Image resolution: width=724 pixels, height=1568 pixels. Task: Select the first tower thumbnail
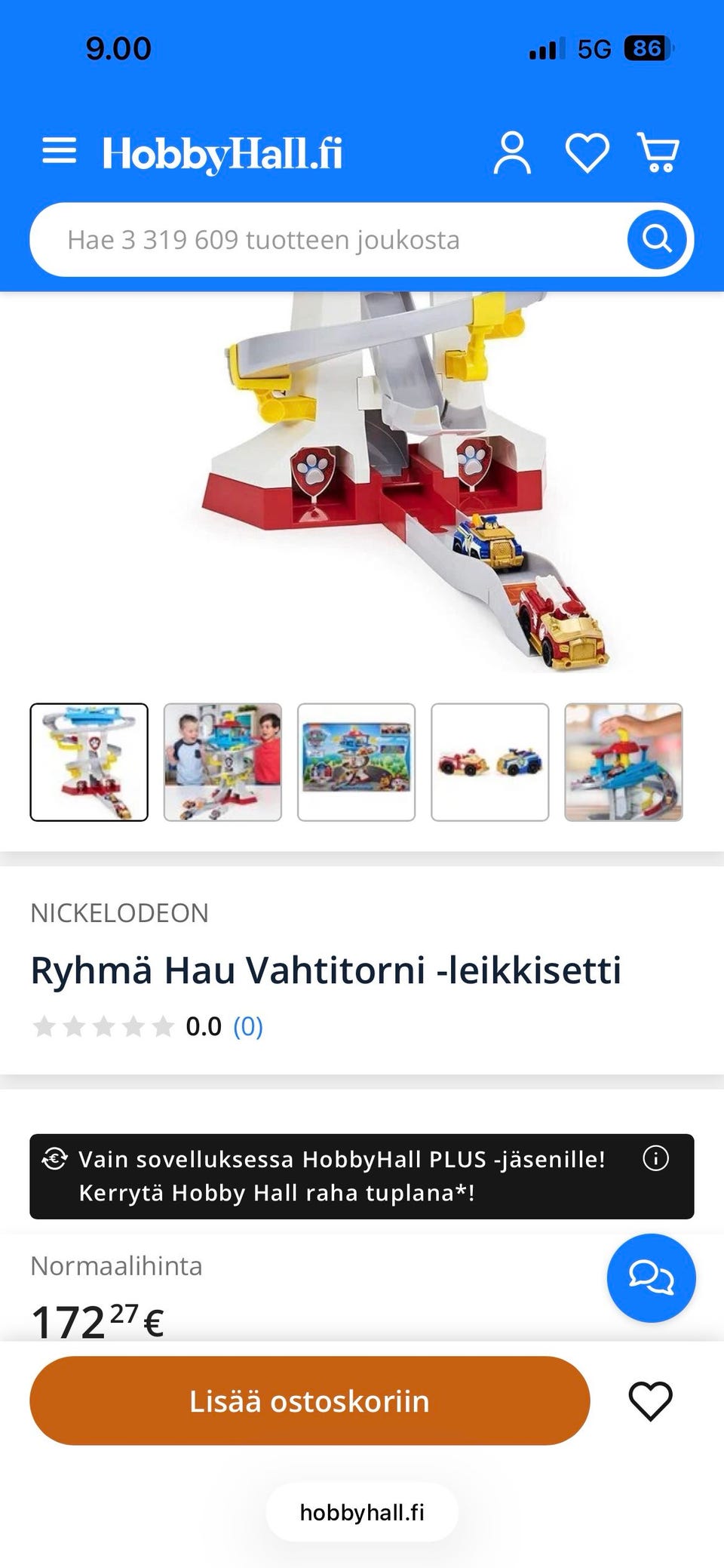coord(89,762)
